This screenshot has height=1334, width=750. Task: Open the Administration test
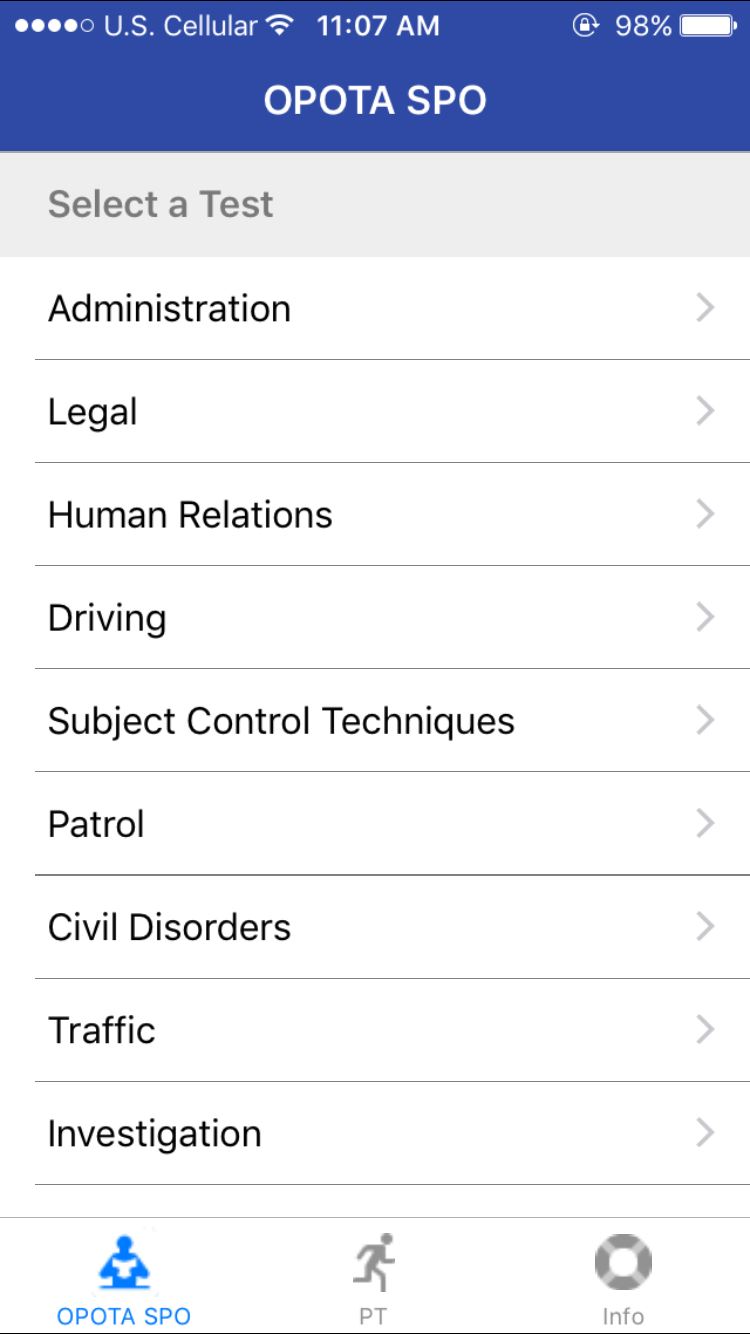point(375,308)
